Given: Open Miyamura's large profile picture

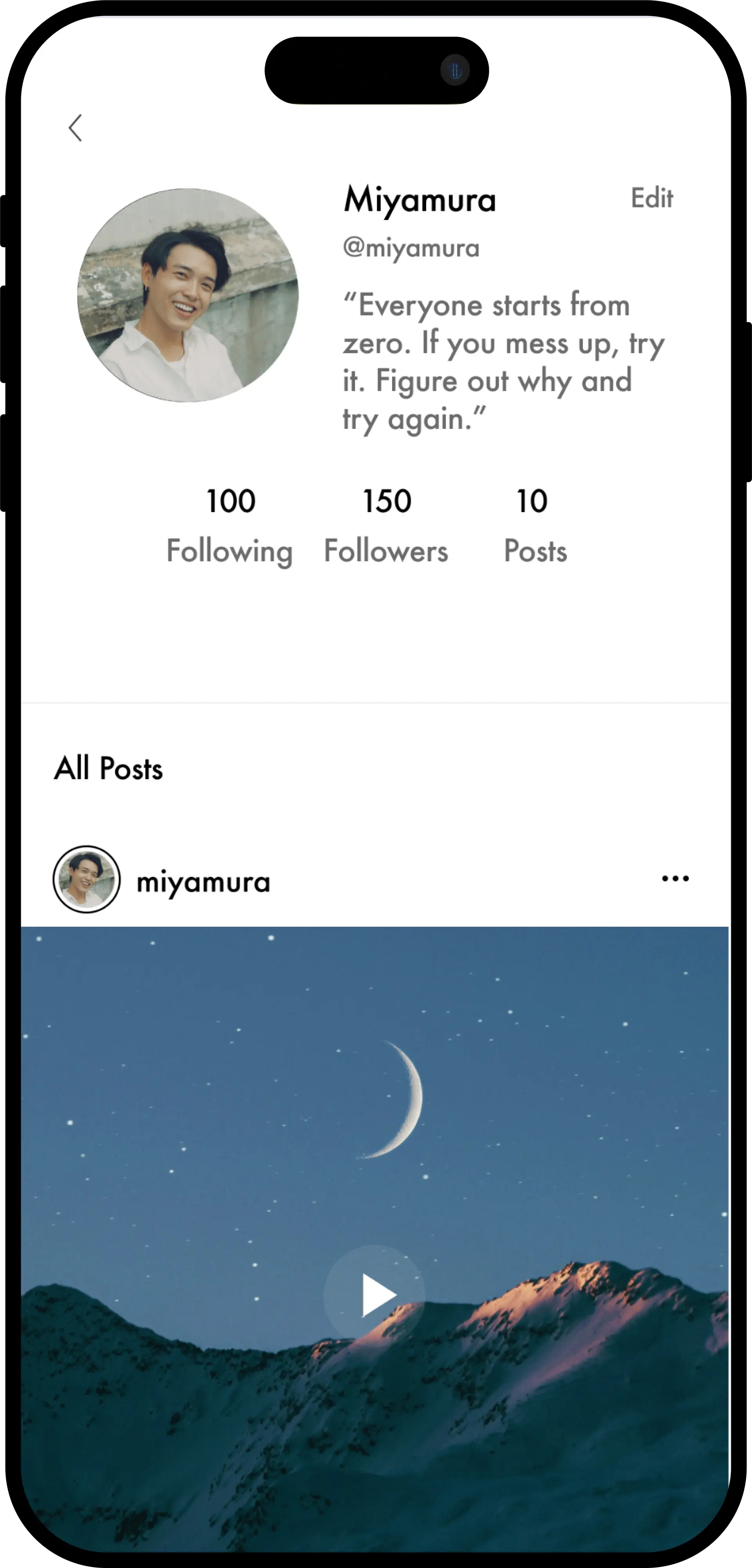Looking at the screenshot, I should point(188,295).
